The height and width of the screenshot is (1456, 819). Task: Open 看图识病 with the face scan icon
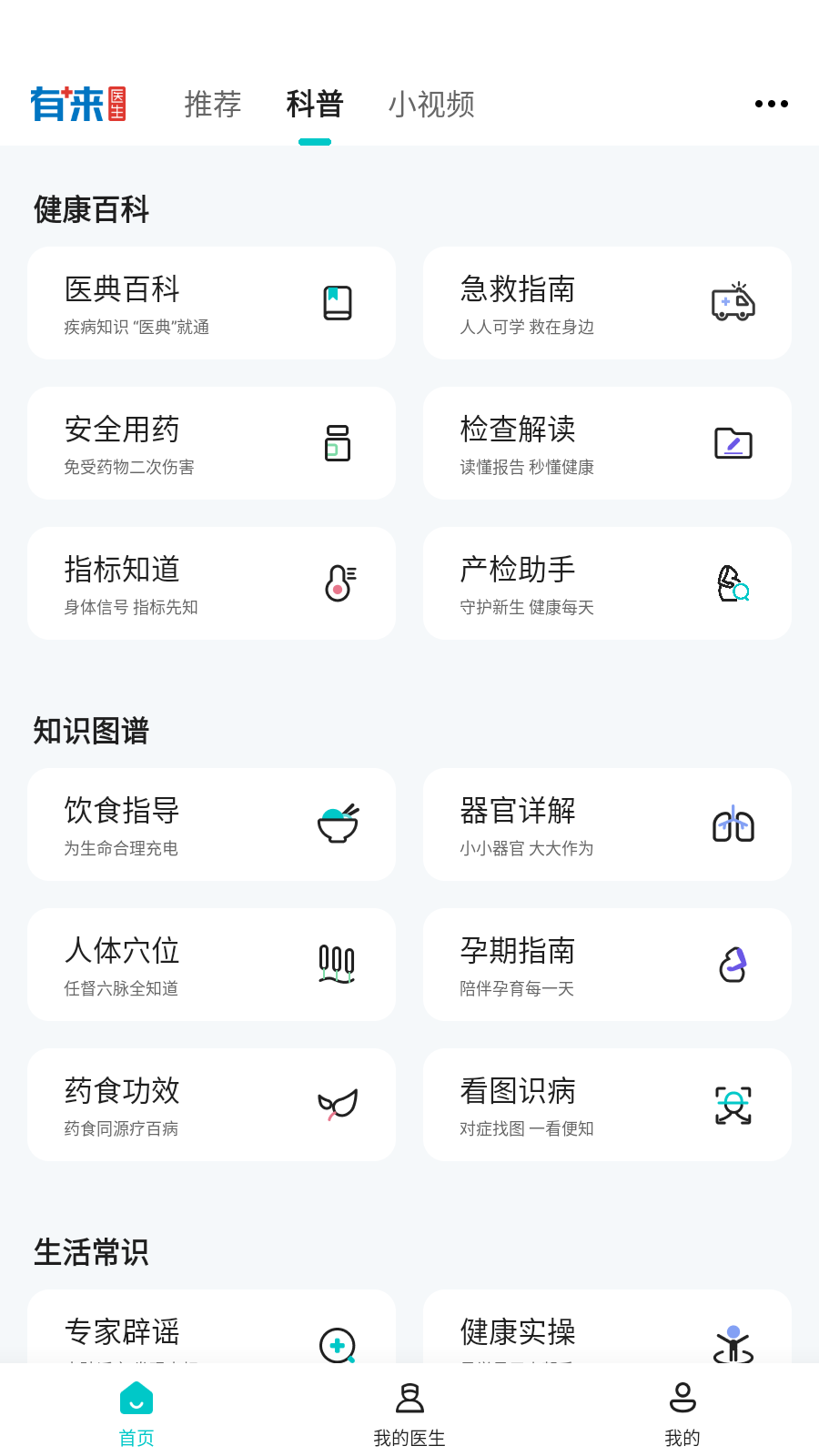point(733,1105)
